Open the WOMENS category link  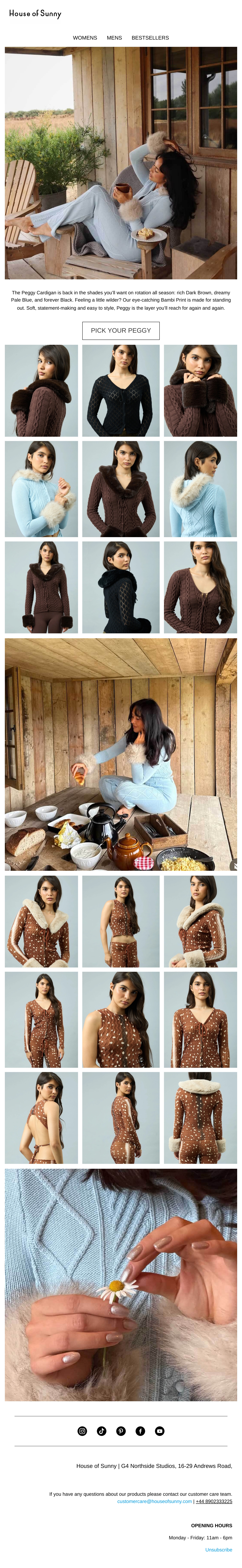85,38
